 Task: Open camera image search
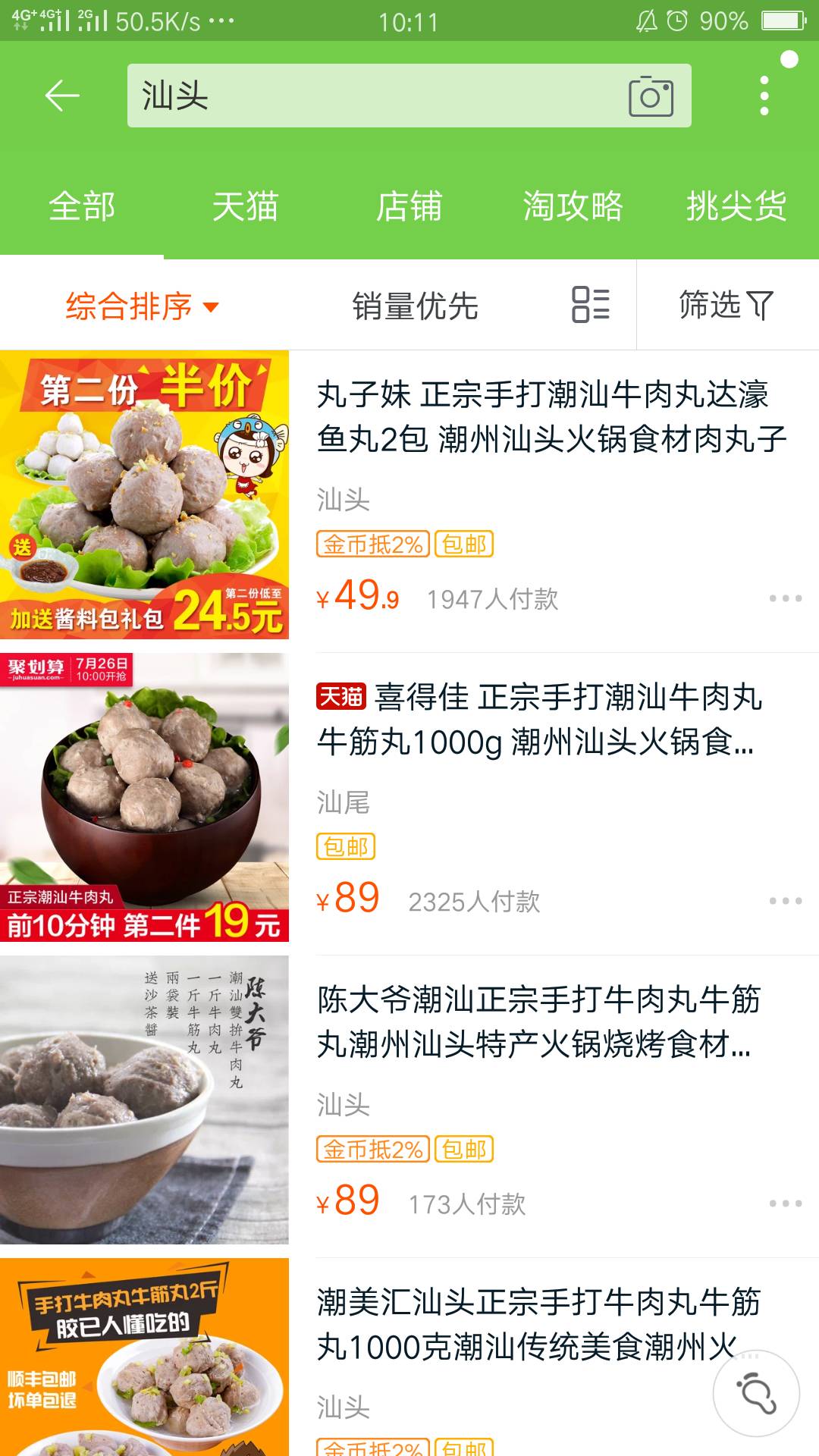651,96
